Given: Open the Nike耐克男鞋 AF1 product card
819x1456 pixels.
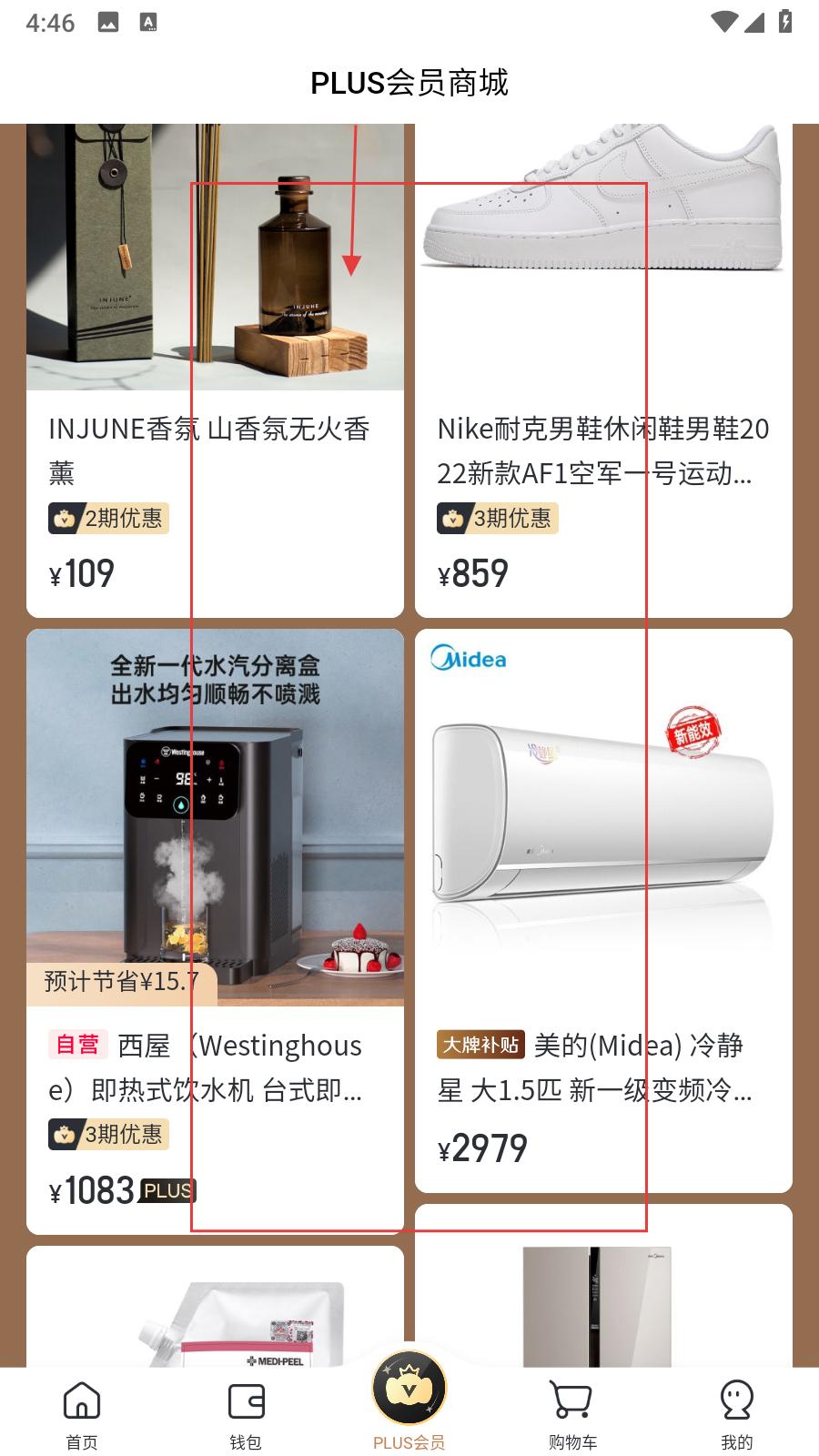Looking at the screenshot, I should coord(603,364).
